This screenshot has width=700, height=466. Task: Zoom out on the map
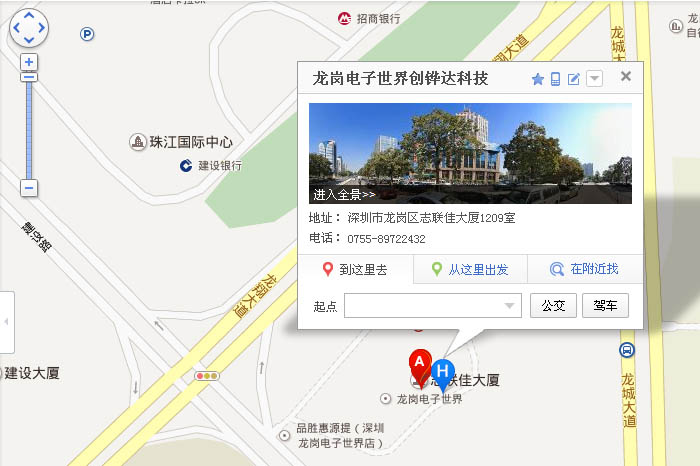pyautogui.click(x=29, y=188)
